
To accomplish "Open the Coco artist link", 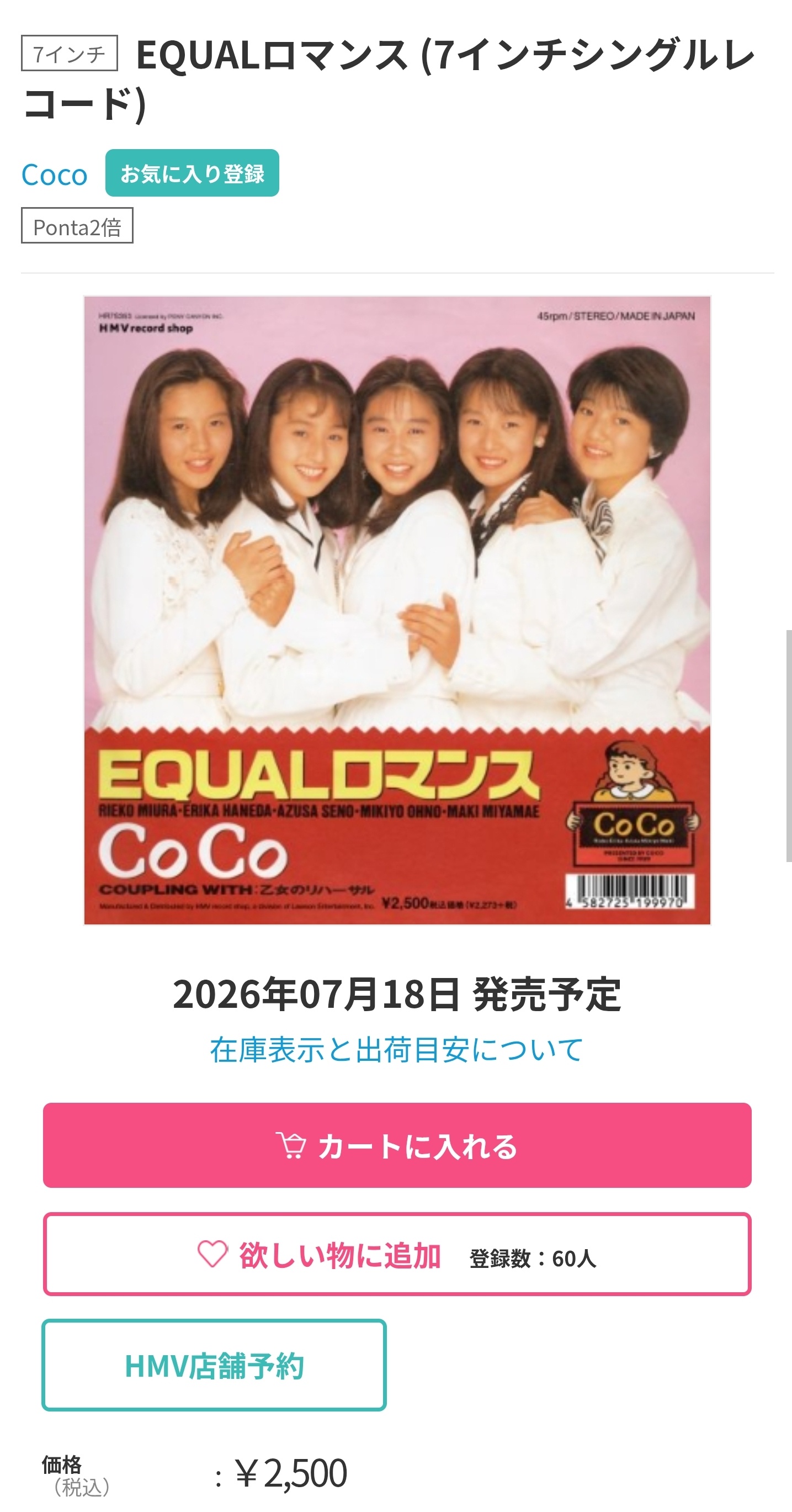I will 54,175.
